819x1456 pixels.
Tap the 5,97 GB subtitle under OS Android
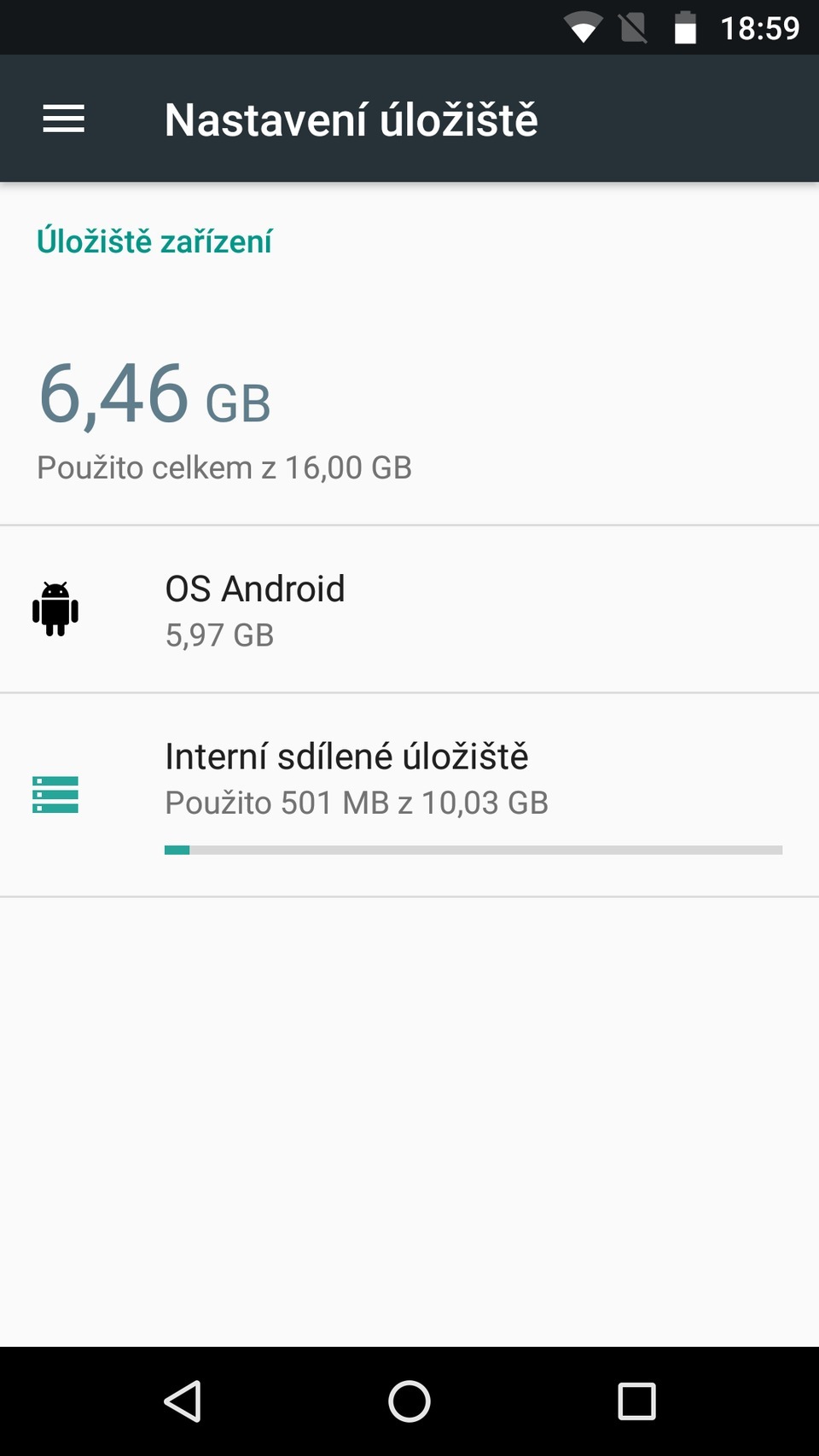coord(219,634)
